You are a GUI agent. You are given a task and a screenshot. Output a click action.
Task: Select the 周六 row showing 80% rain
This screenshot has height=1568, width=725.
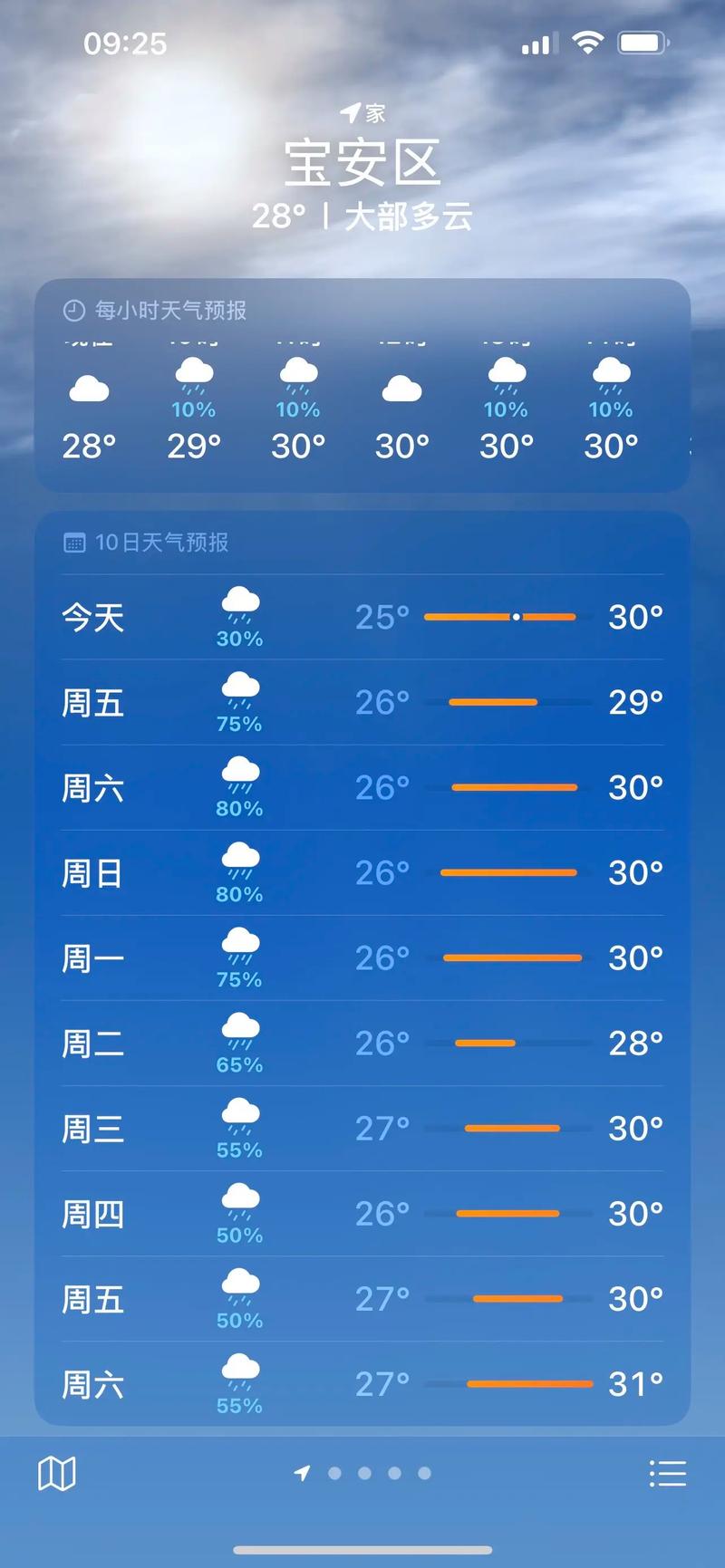tap(362, 787)
